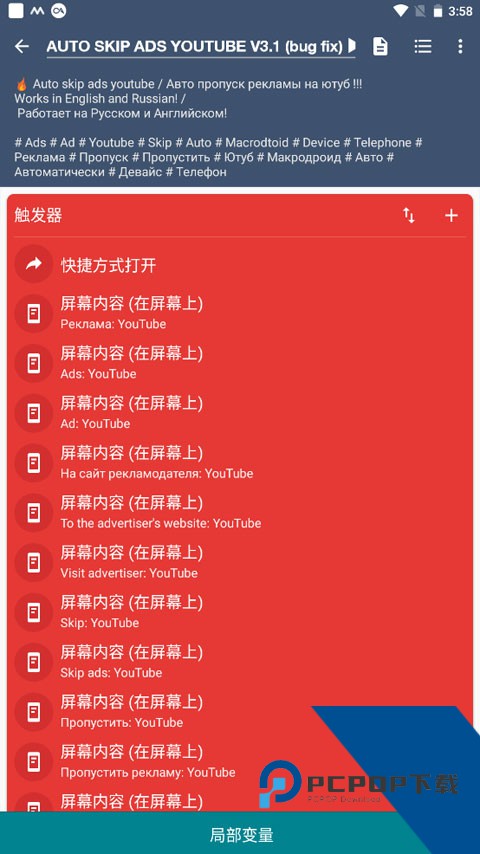The width and height of the screenshot is (480, 854).
Task: Open the Visit advertiser: YouTube trigger
Action: tap(240, 562)
